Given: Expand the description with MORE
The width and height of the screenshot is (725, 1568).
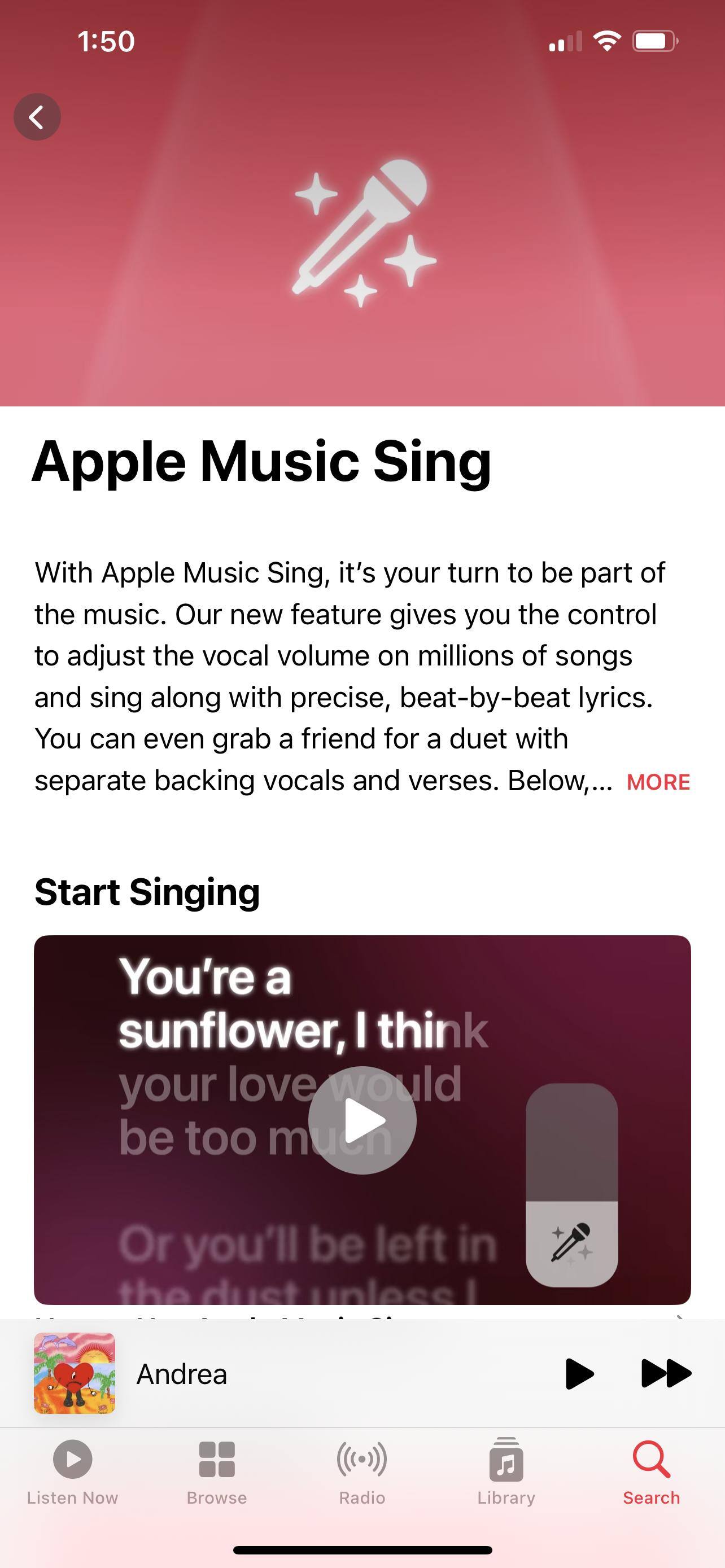Looking at the screenshot, I should click(658, 782).
